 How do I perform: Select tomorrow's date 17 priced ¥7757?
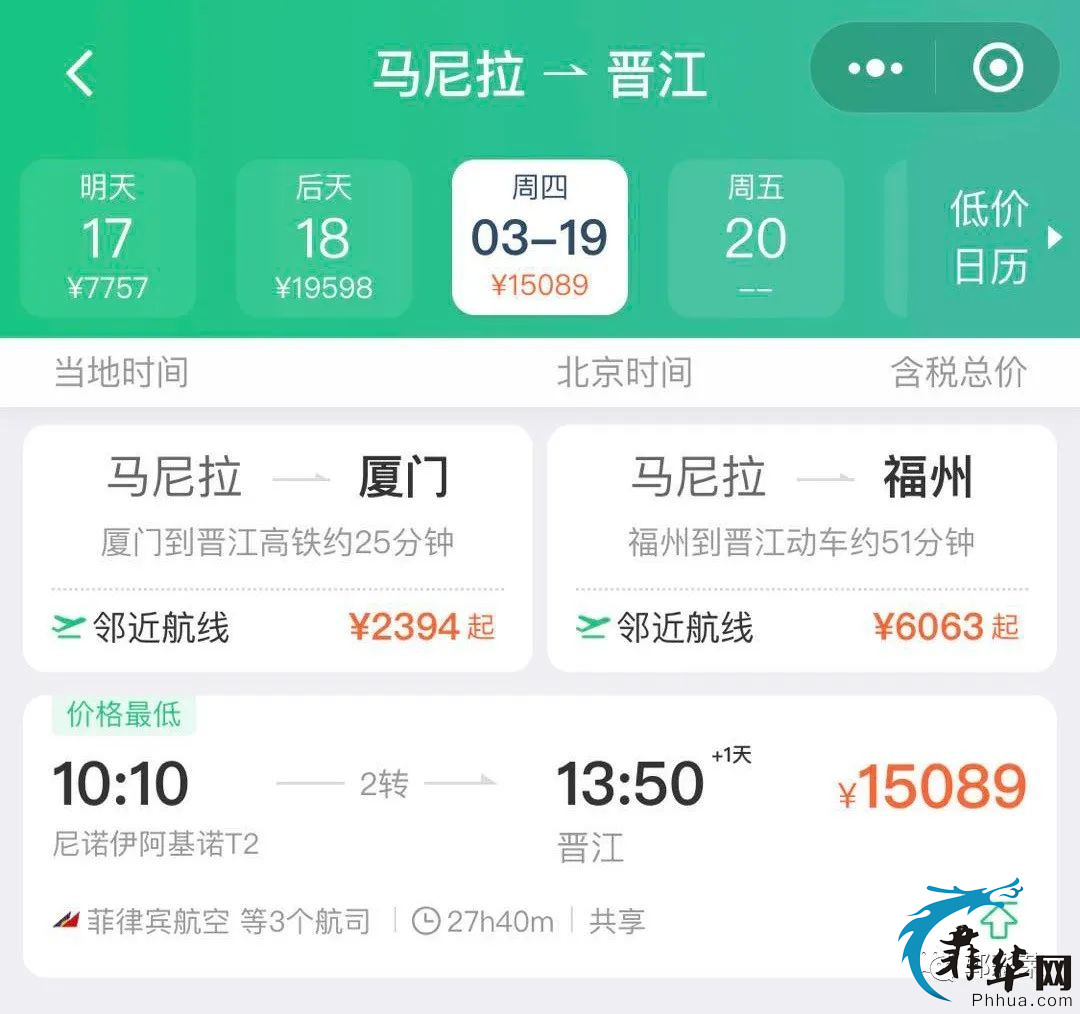tap(107, 238)
